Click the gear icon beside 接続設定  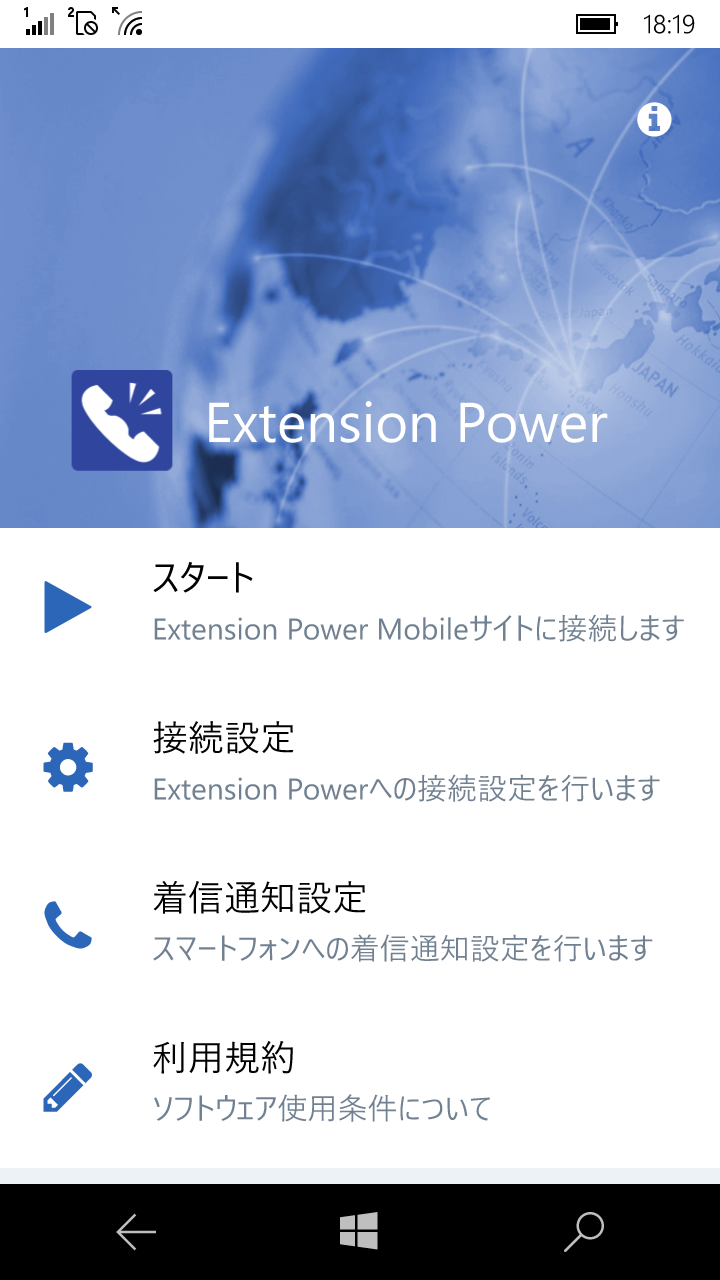coord(67,765)
